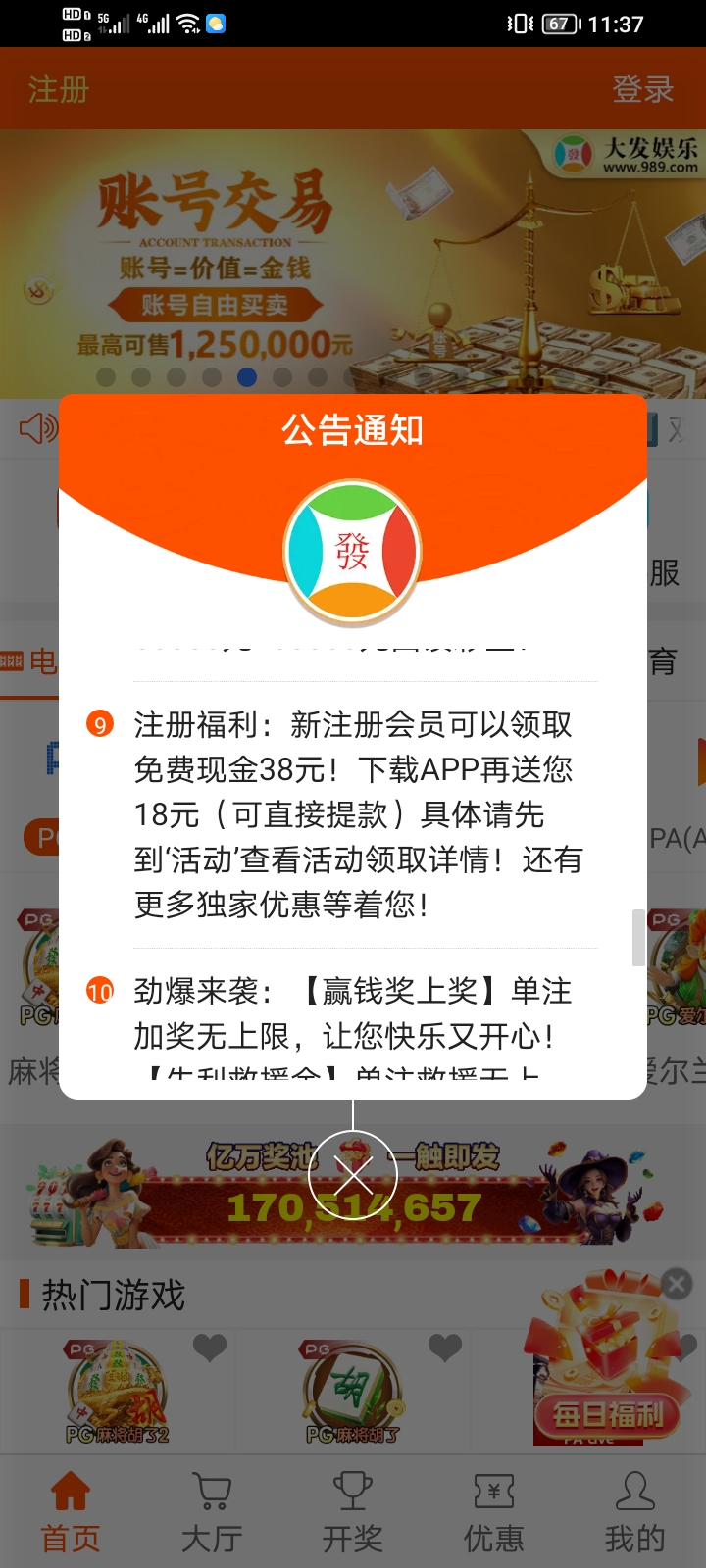Open the 开奖 tab

353,1513
